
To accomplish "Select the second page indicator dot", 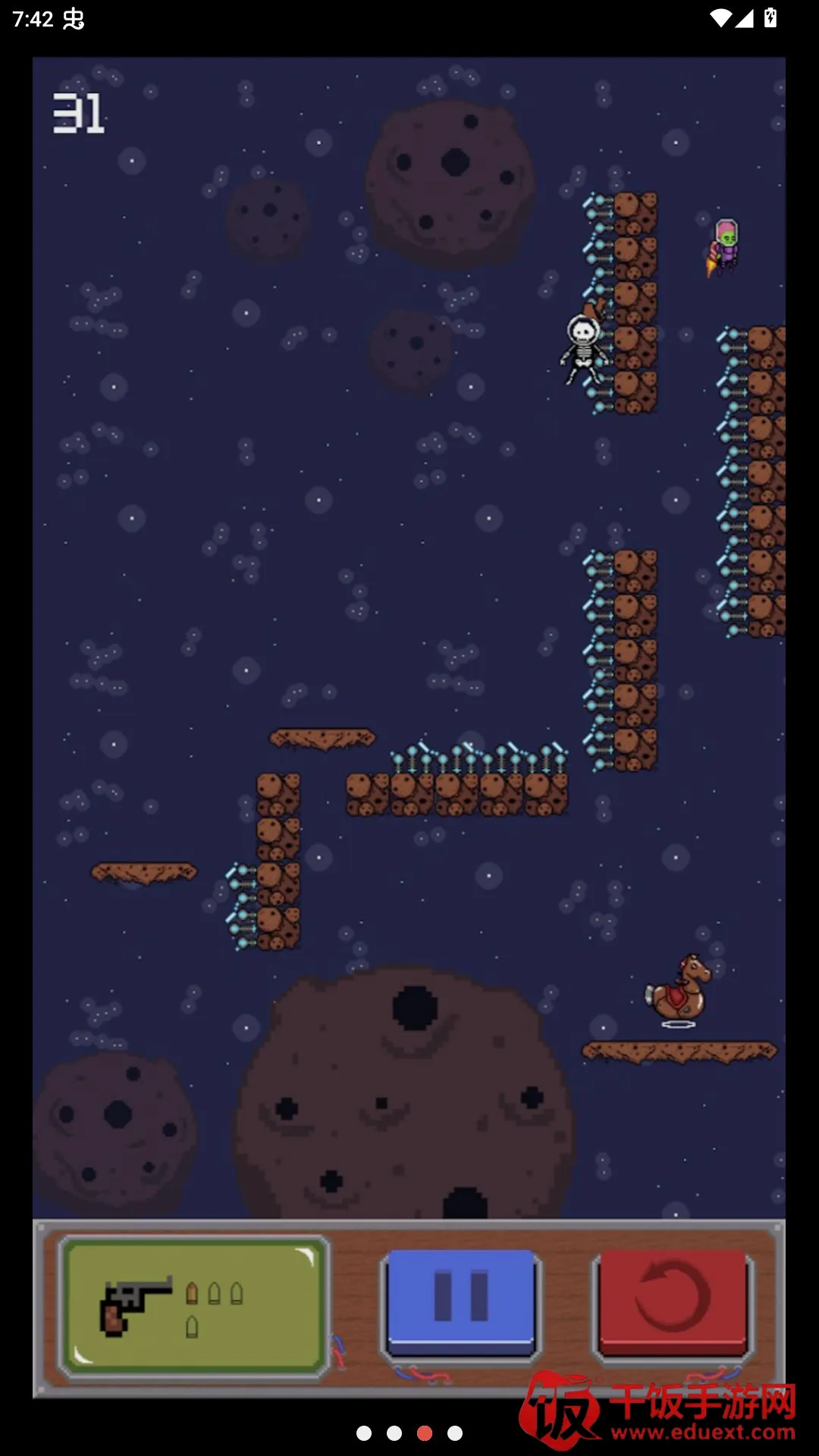I will tap(394, 1433).
